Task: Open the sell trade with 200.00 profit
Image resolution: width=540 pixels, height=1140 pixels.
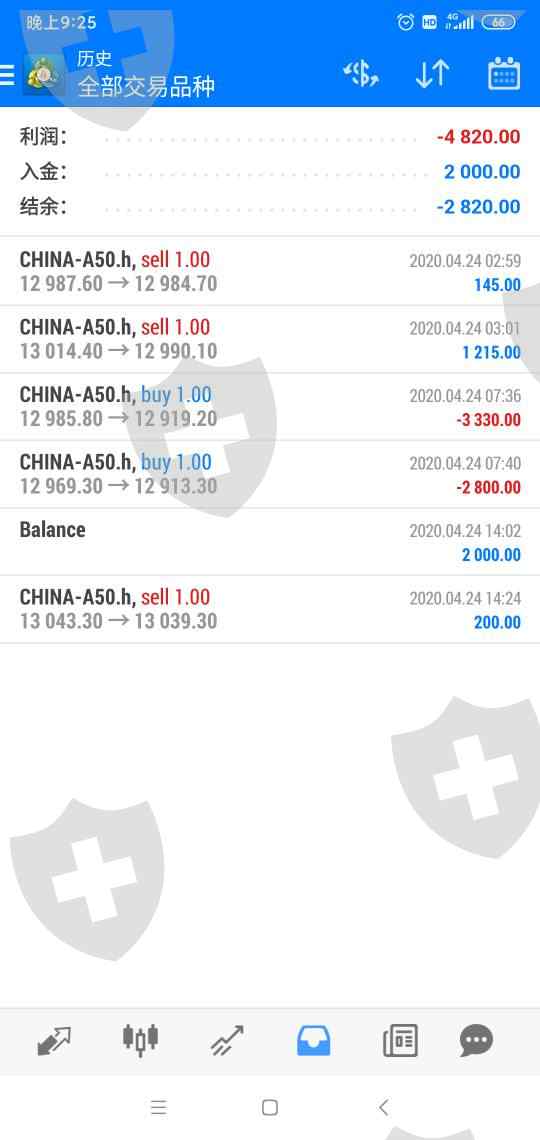Action: click(270, 609)
